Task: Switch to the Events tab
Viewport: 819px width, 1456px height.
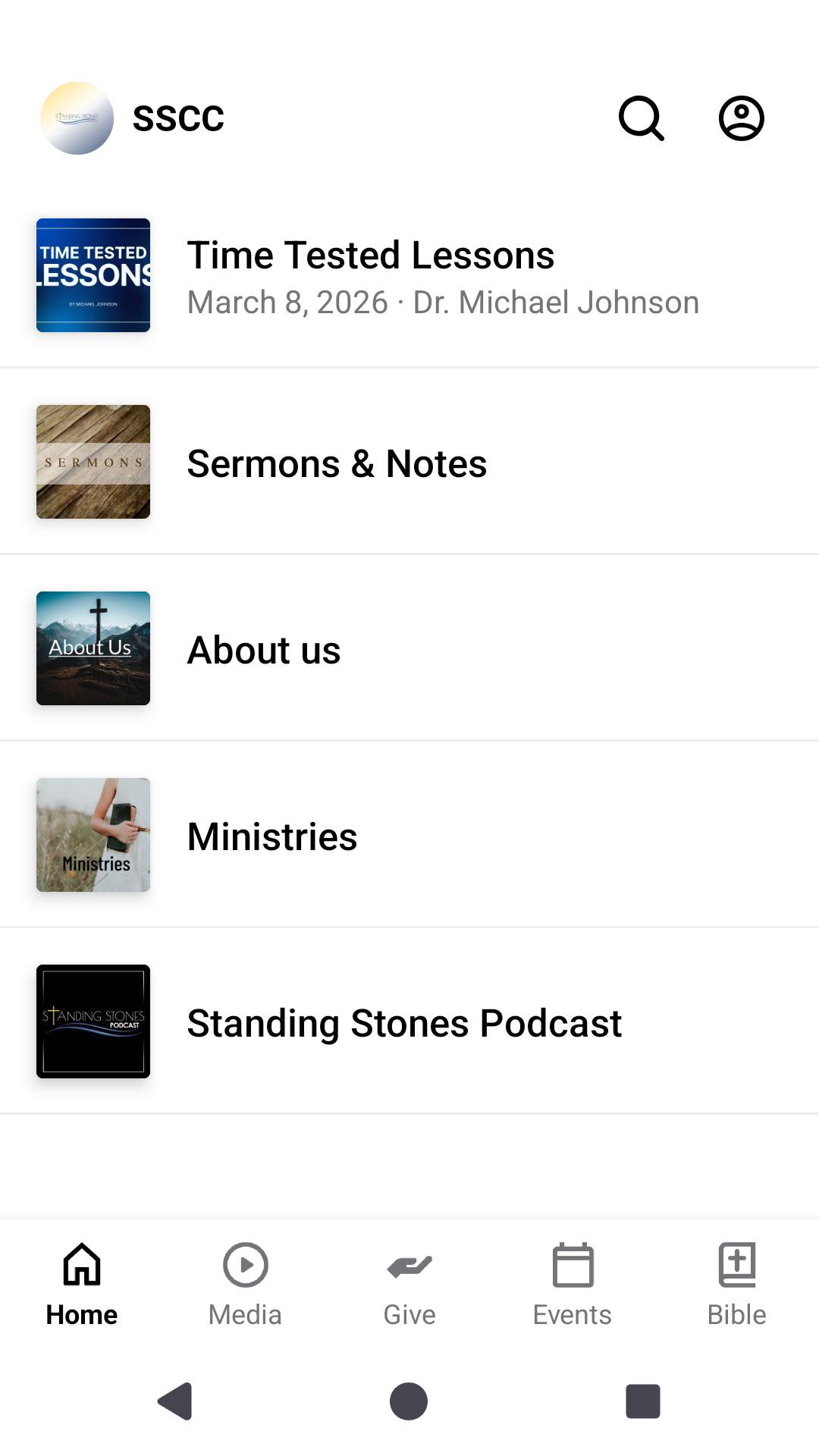Action: click(573, 1285)
